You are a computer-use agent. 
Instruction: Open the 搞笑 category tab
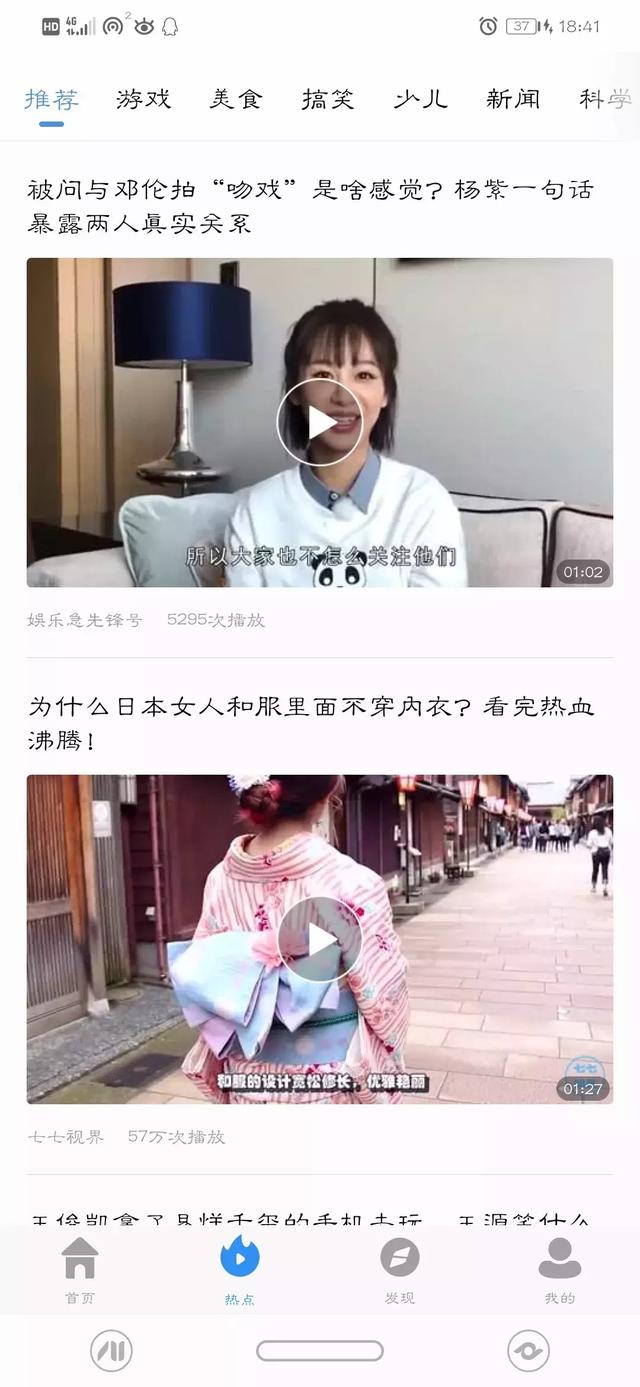(x=328, y=99)
